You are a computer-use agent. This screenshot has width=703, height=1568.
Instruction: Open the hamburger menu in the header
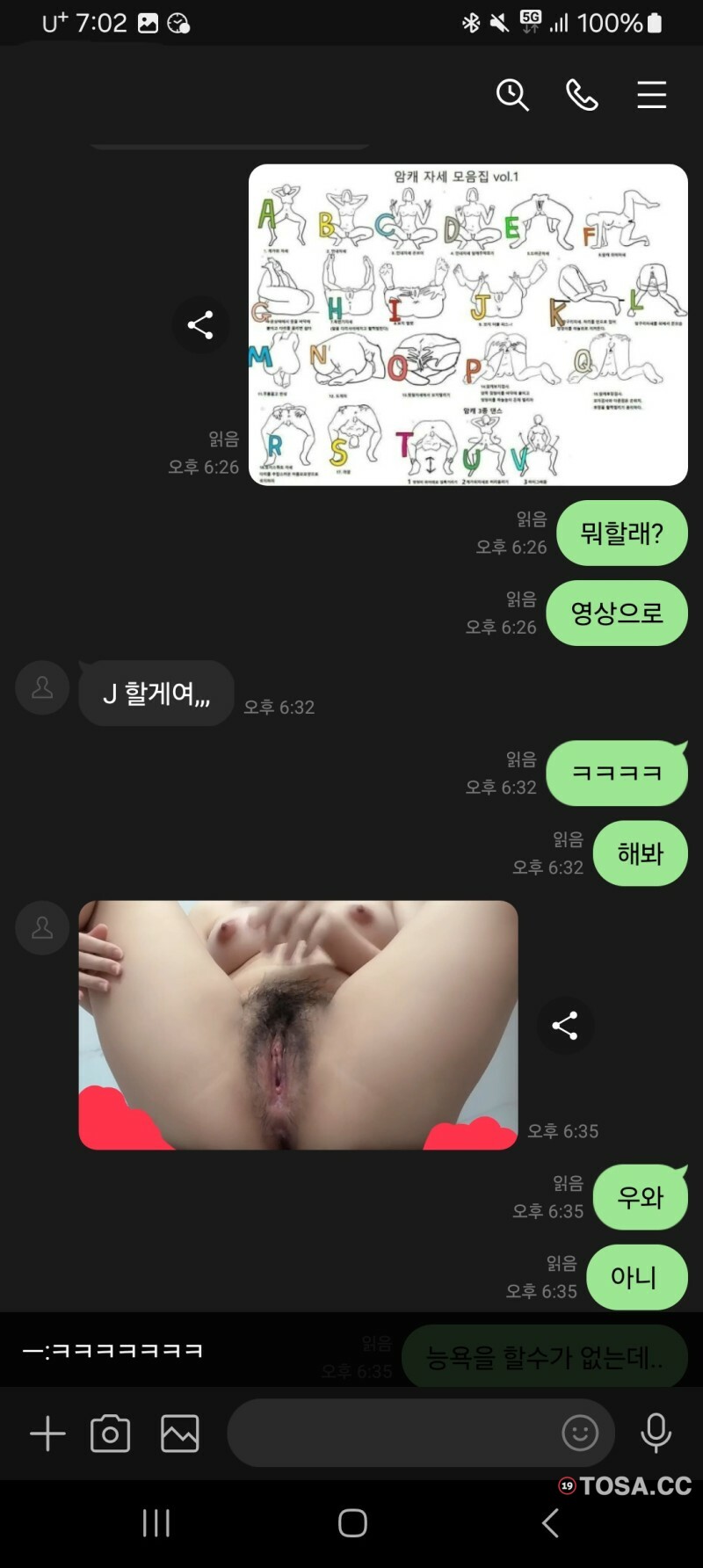coord(651,94)
